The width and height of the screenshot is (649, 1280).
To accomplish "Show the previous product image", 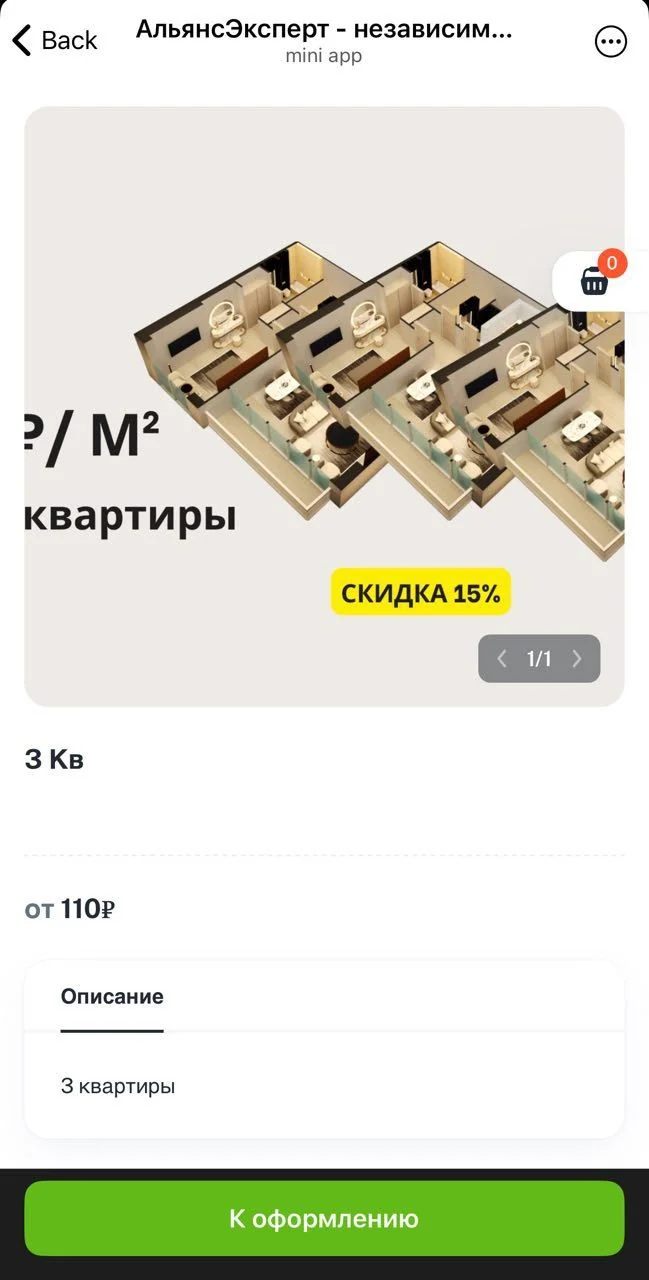I will tap(502, 659).
